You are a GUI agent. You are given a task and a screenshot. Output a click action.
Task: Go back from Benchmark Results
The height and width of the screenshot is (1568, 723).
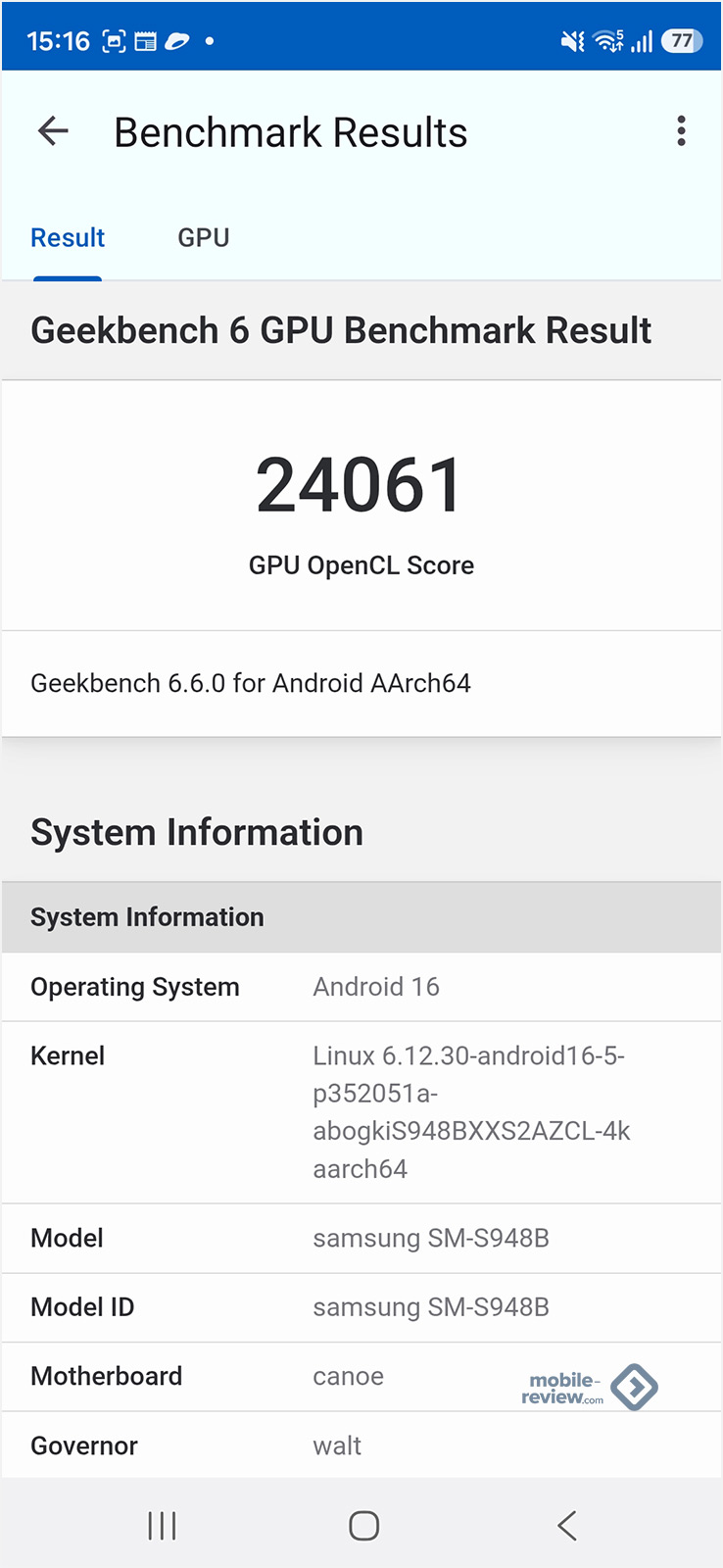(53, 131)
